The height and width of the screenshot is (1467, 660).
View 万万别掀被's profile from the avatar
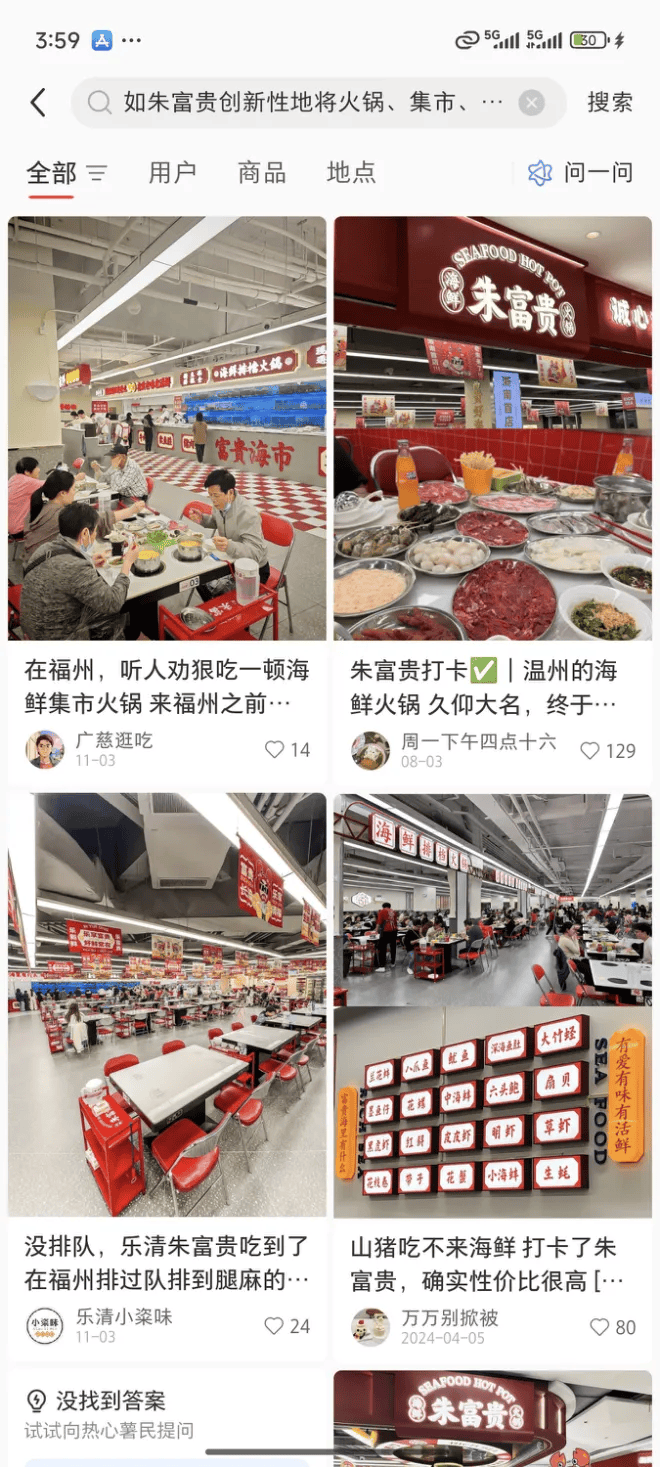(371, 1327)
